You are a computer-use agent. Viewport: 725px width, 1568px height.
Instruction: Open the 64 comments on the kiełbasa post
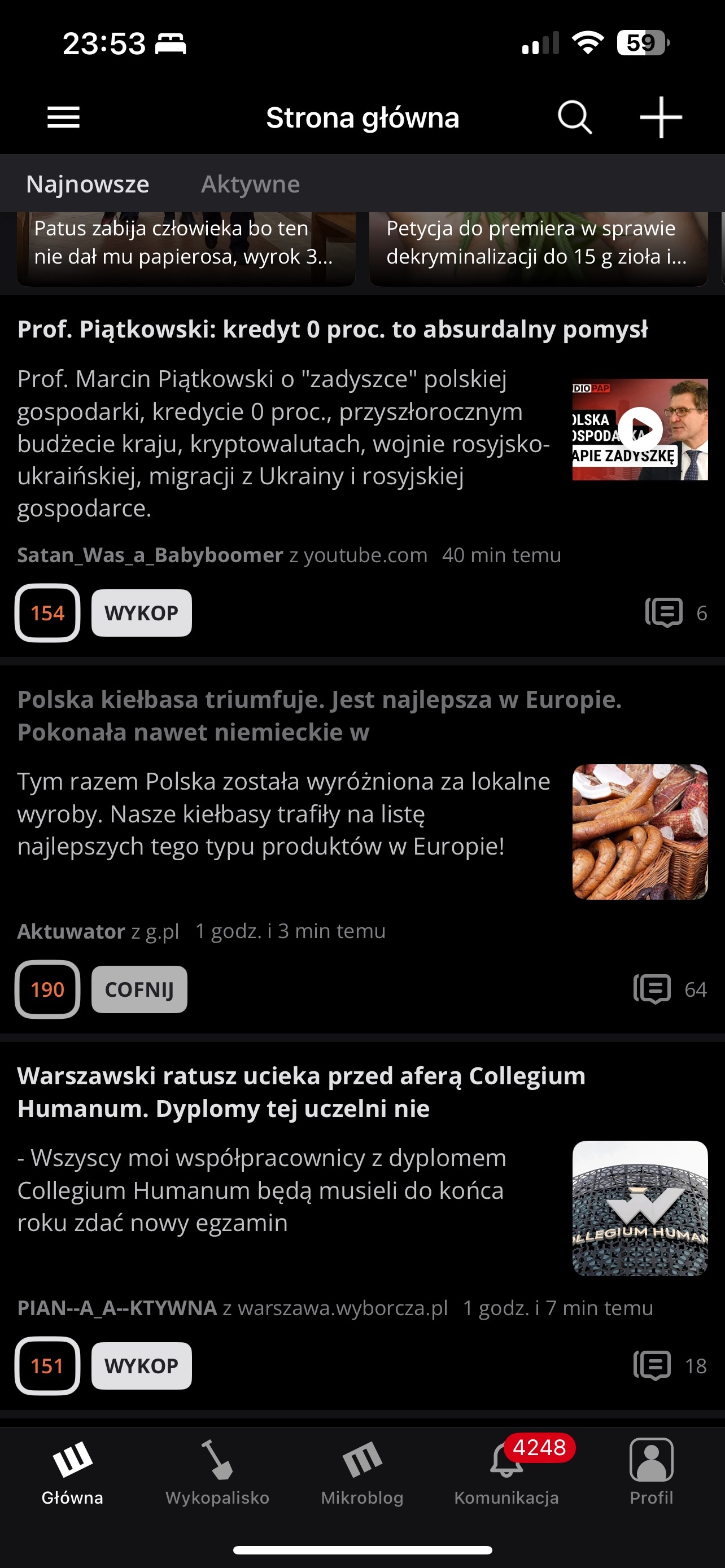click(x=669, y=989)
